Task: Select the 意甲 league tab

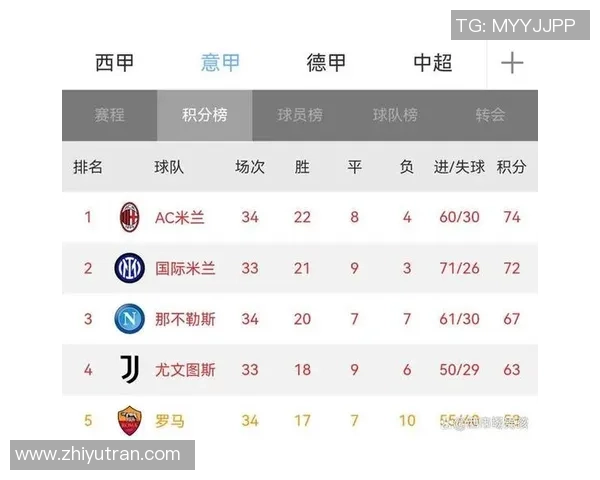Action: pyautogui.click(x=221, y=63)
